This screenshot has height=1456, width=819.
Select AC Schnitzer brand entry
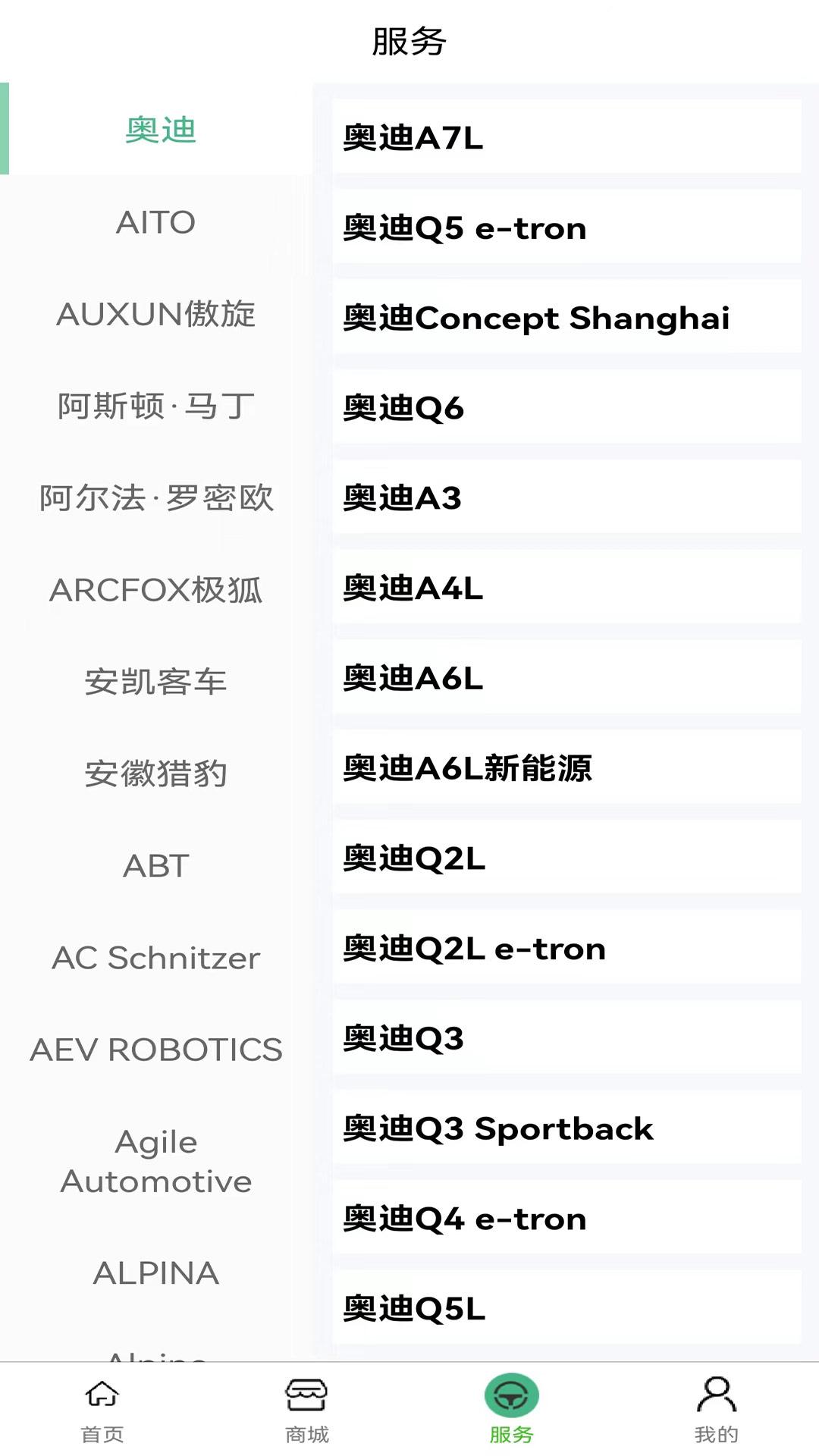point(157,958)
